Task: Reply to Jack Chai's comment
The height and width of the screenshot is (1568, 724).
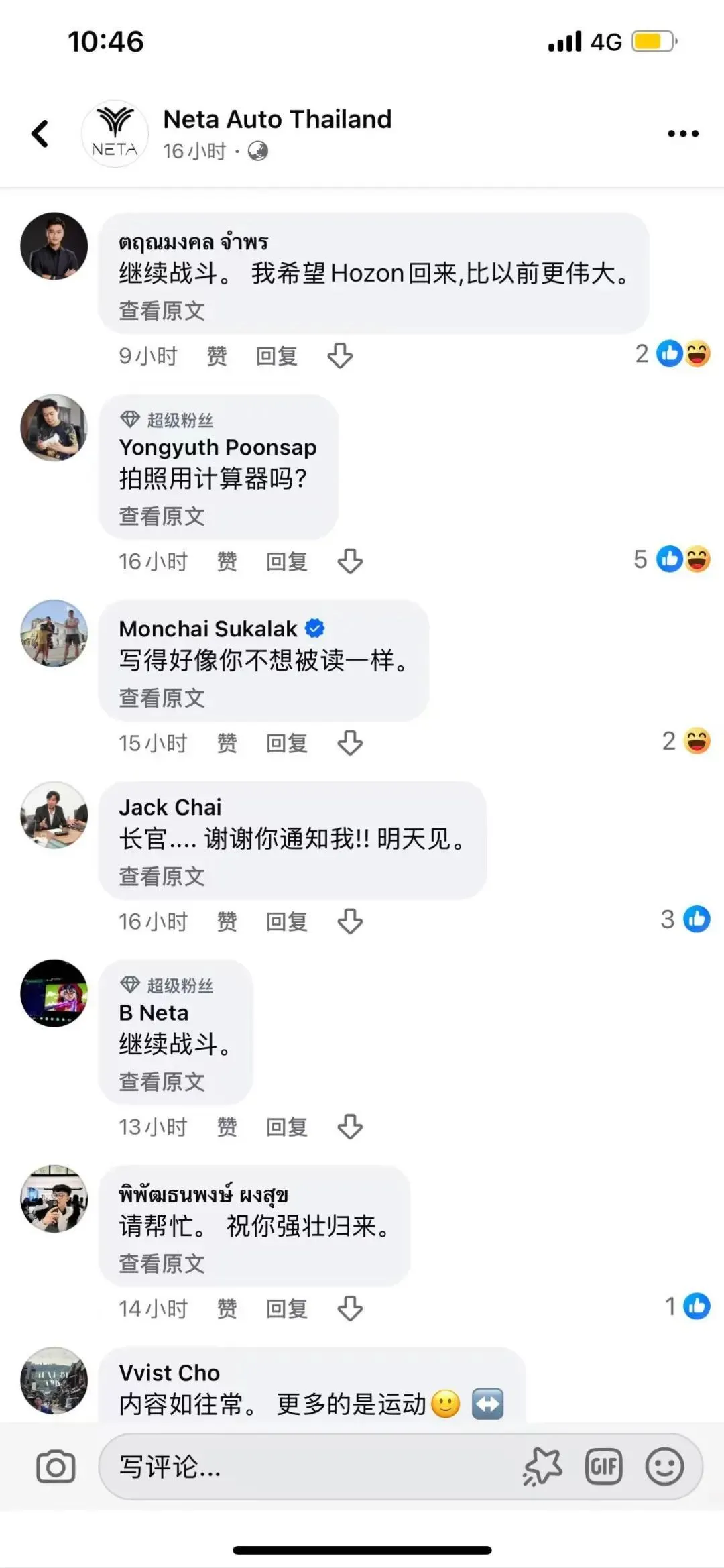Action: [x=287, y=921]
